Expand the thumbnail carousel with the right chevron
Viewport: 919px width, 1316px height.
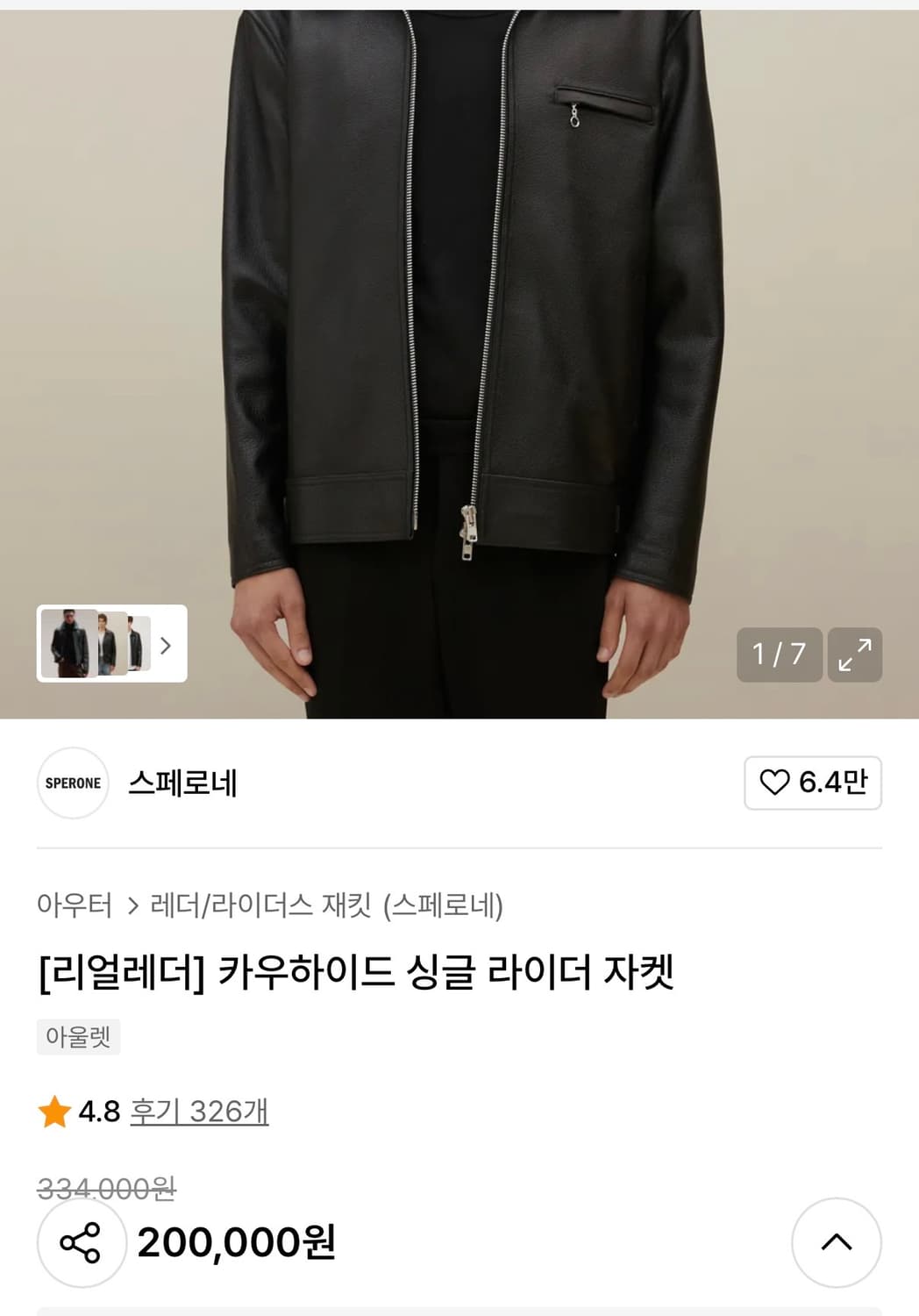(x=168, y=646)
